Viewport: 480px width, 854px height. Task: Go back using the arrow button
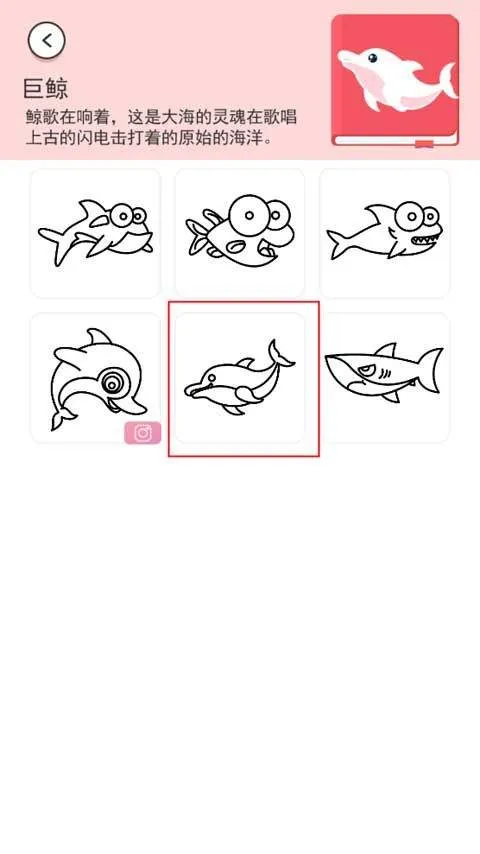[47, 40]
